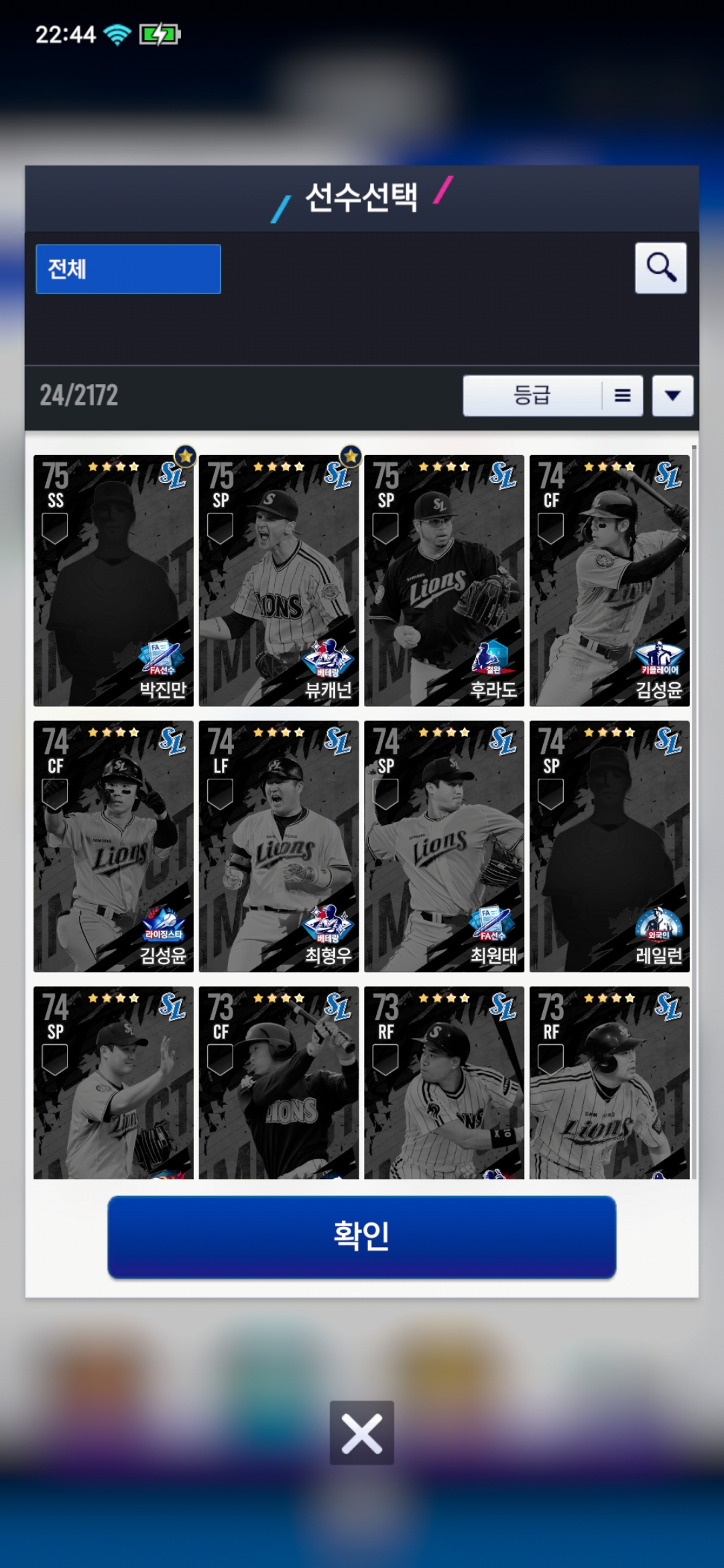Confirm selection with 확인 button
The image size is (724, 1568).
point(362,1236)
